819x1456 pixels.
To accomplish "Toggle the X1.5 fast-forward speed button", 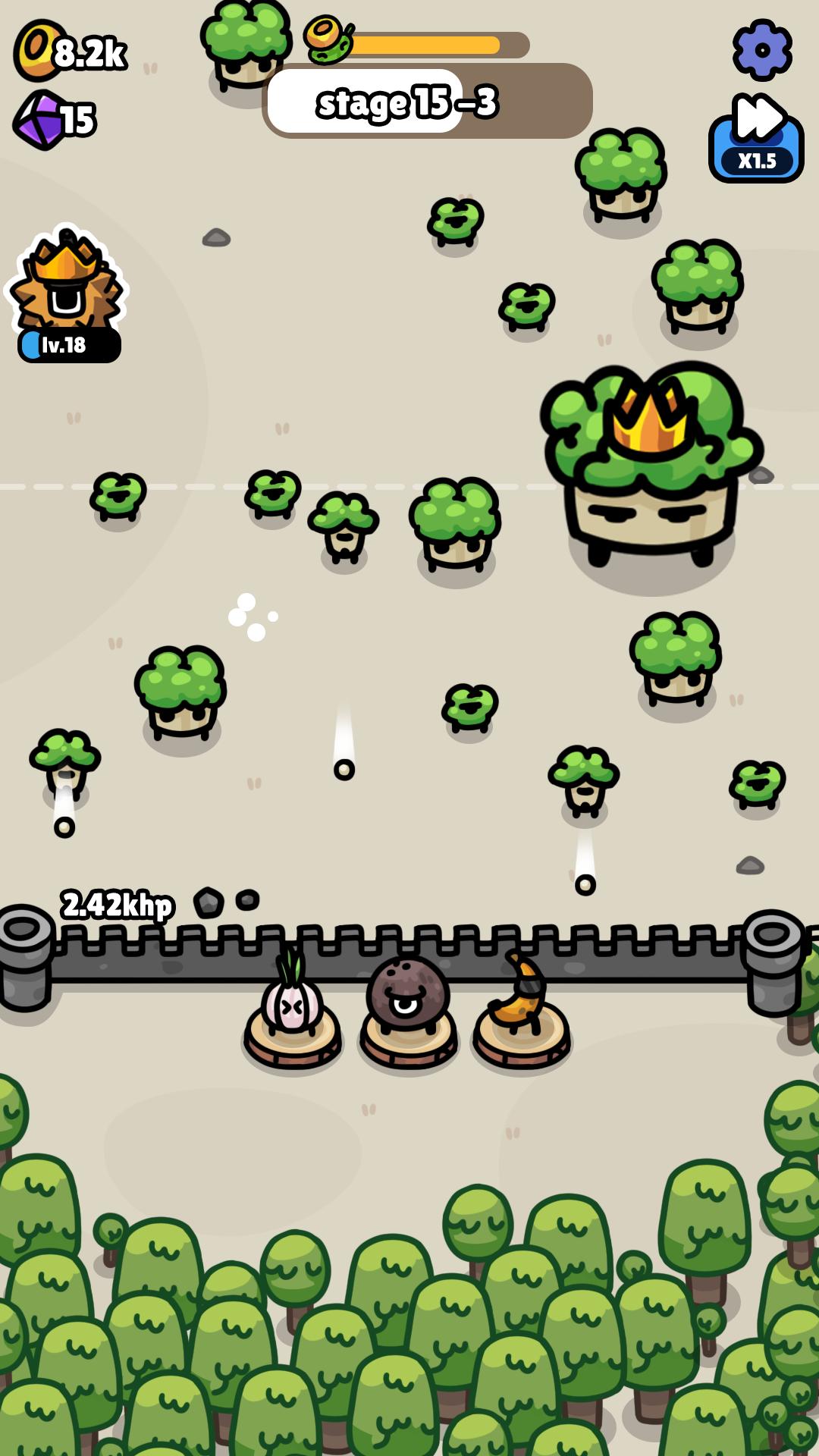I will pyautogui.click(x=756, y=140).
